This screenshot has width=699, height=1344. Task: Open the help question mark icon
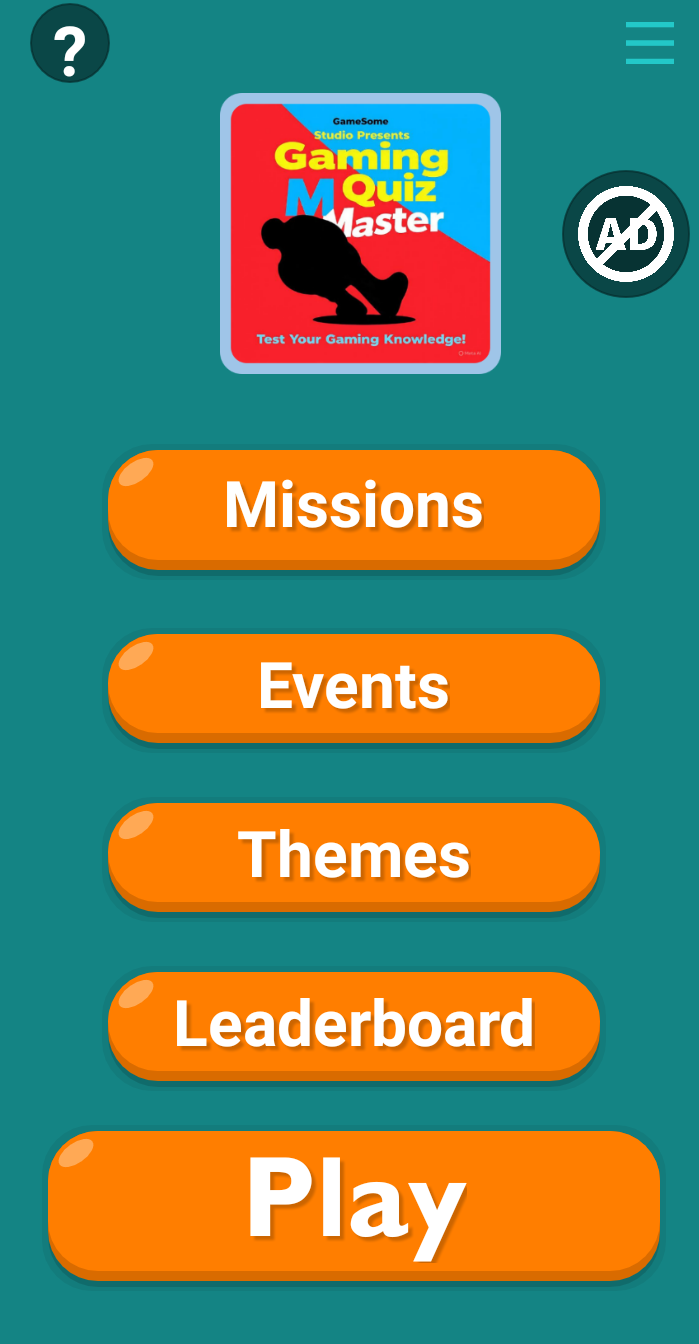69,44
